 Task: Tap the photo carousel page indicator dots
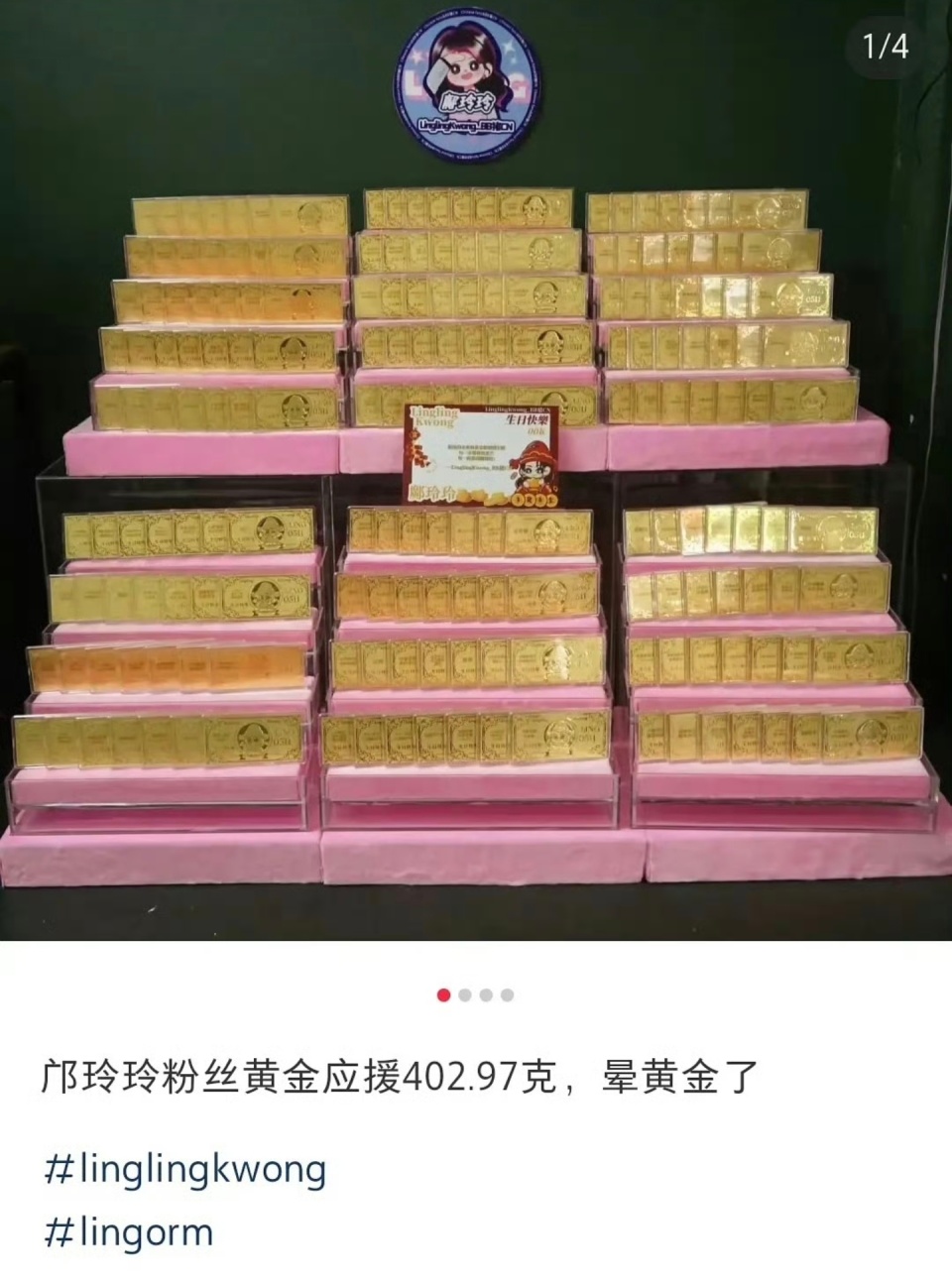(475, 994)
